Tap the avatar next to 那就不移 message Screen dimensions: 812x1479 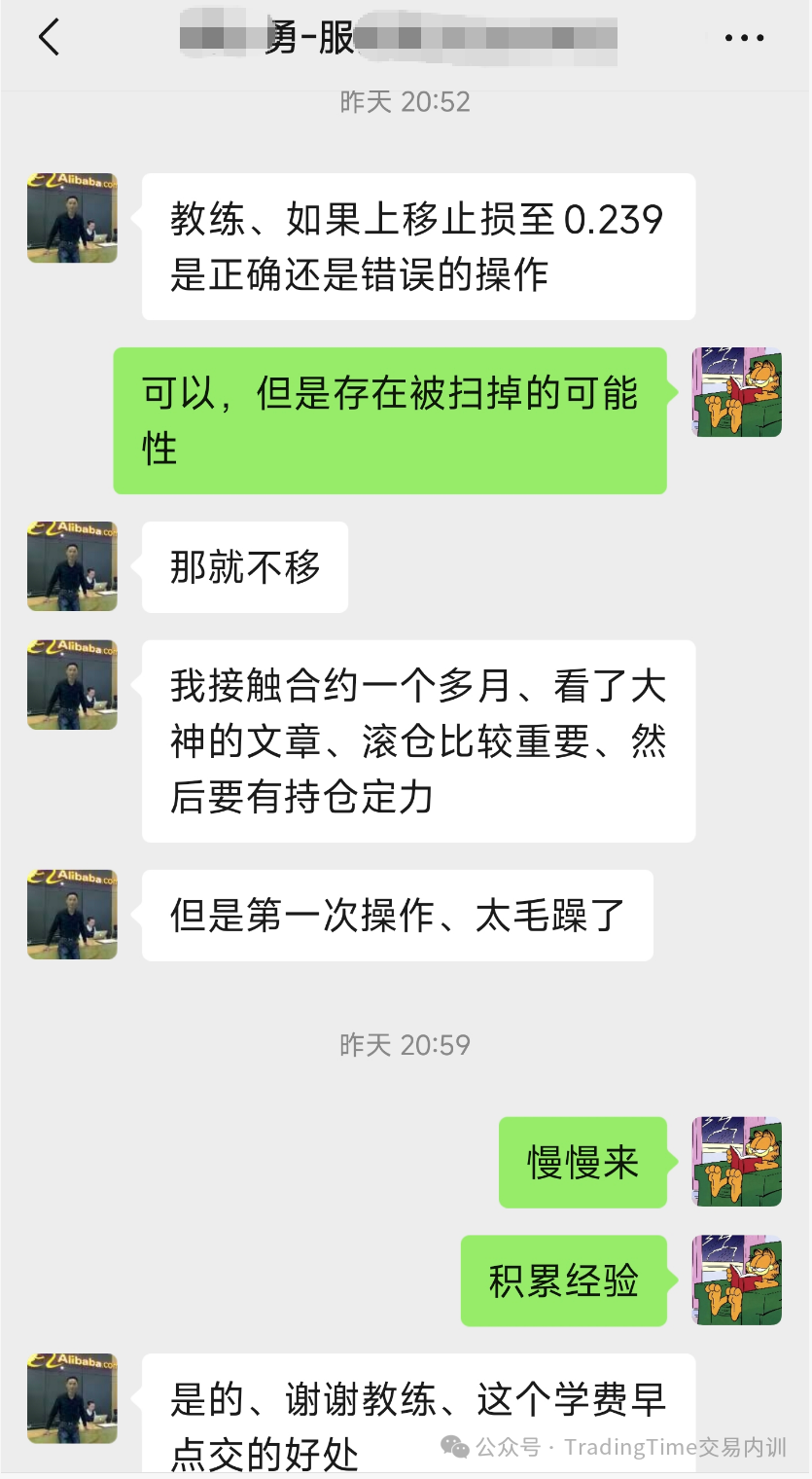coord(71,566)
